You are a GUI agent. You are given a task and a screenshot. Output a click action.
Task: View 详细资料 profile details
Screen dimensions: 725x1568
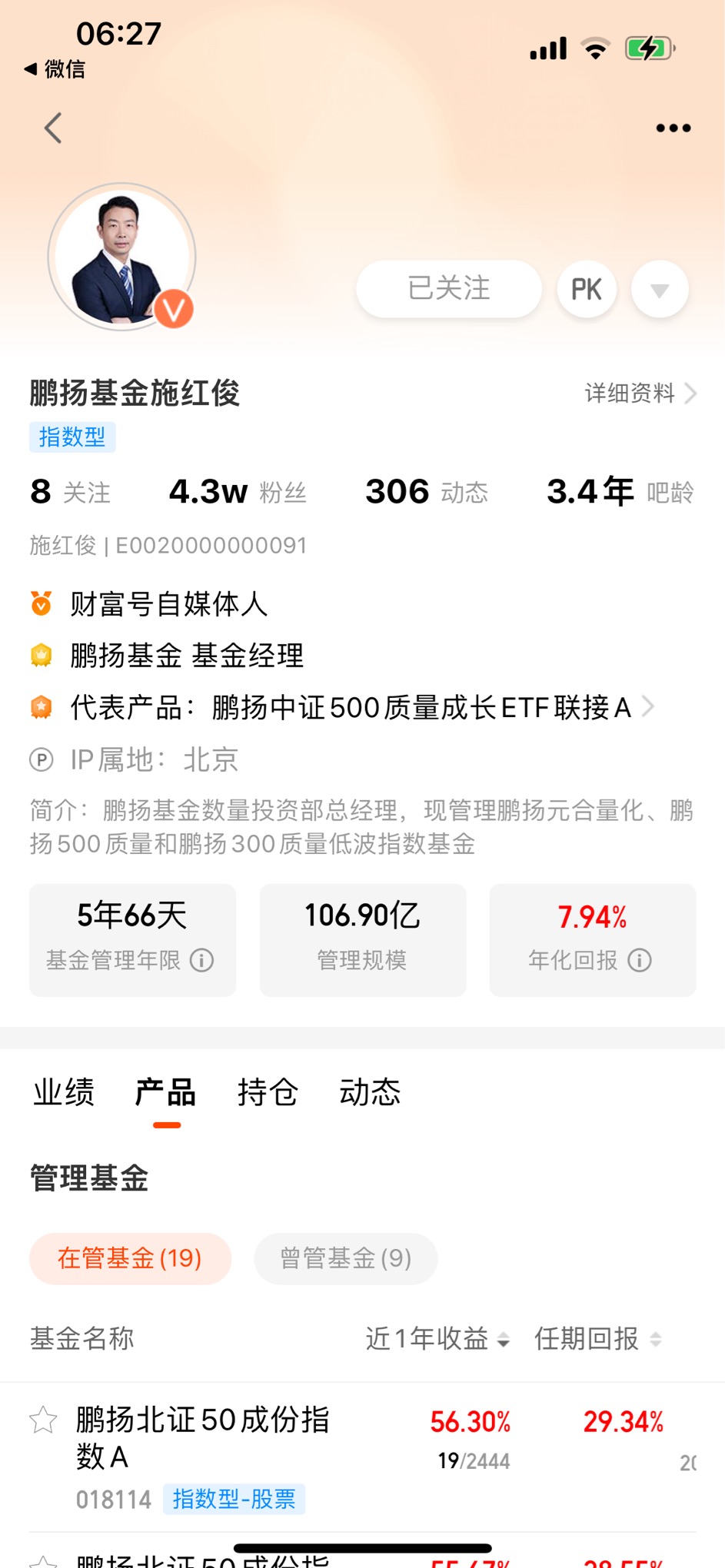pyautogui.click(x=640, y=394)
